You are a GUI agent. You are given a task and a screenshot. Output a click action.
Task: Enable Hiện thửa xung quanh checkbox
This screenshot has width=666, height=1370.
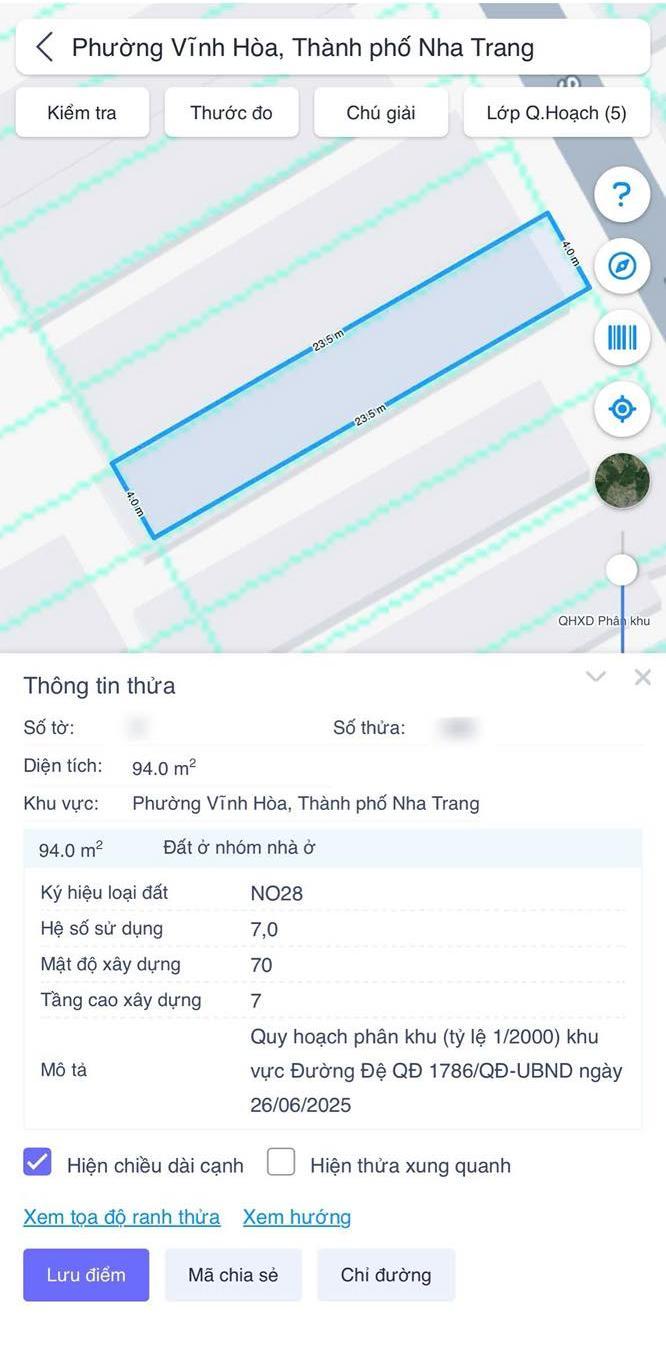click(x=281, y=1163)
